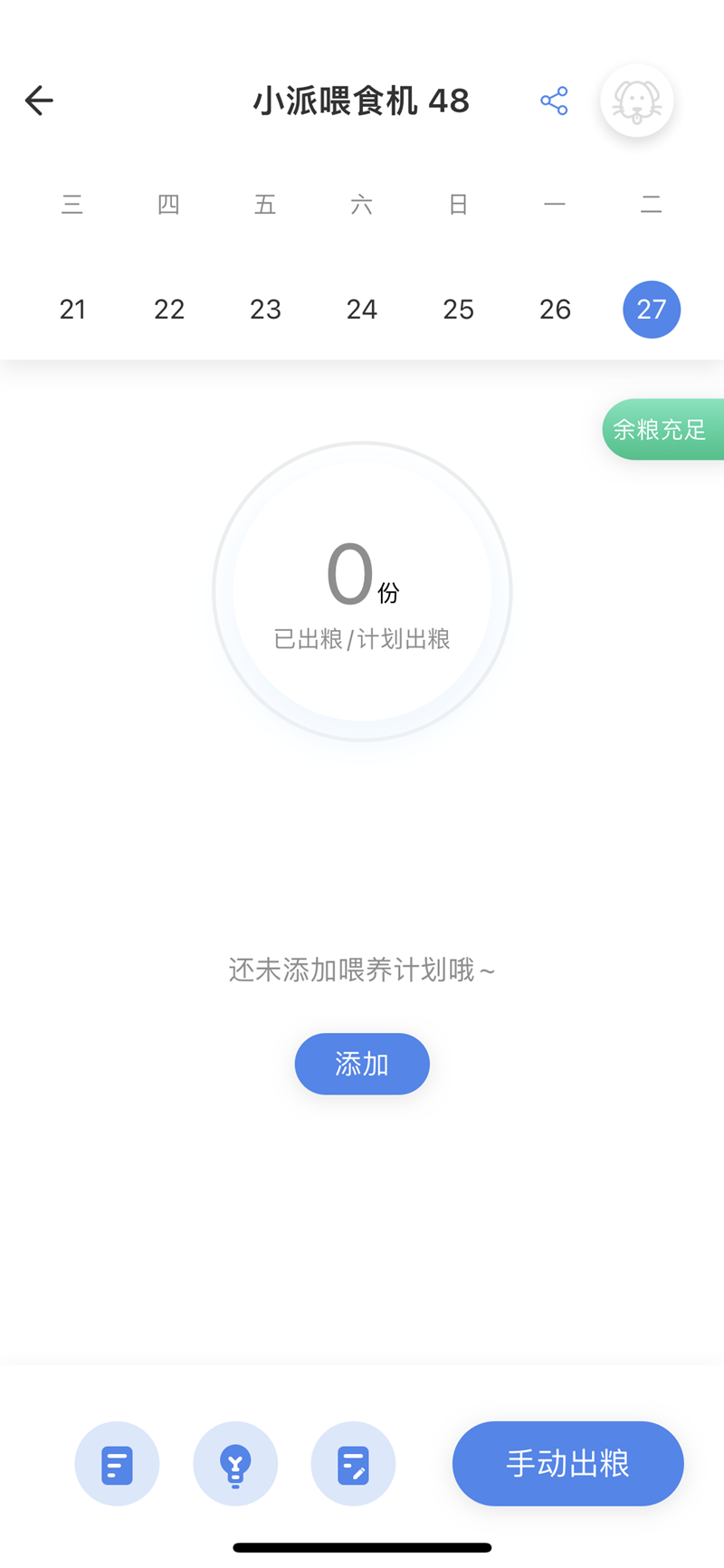The width and height of the screenshot is (724, 1568).
Task: Select date 22 in the calendar
Action: pyautogui.click(x=169, y=310)
